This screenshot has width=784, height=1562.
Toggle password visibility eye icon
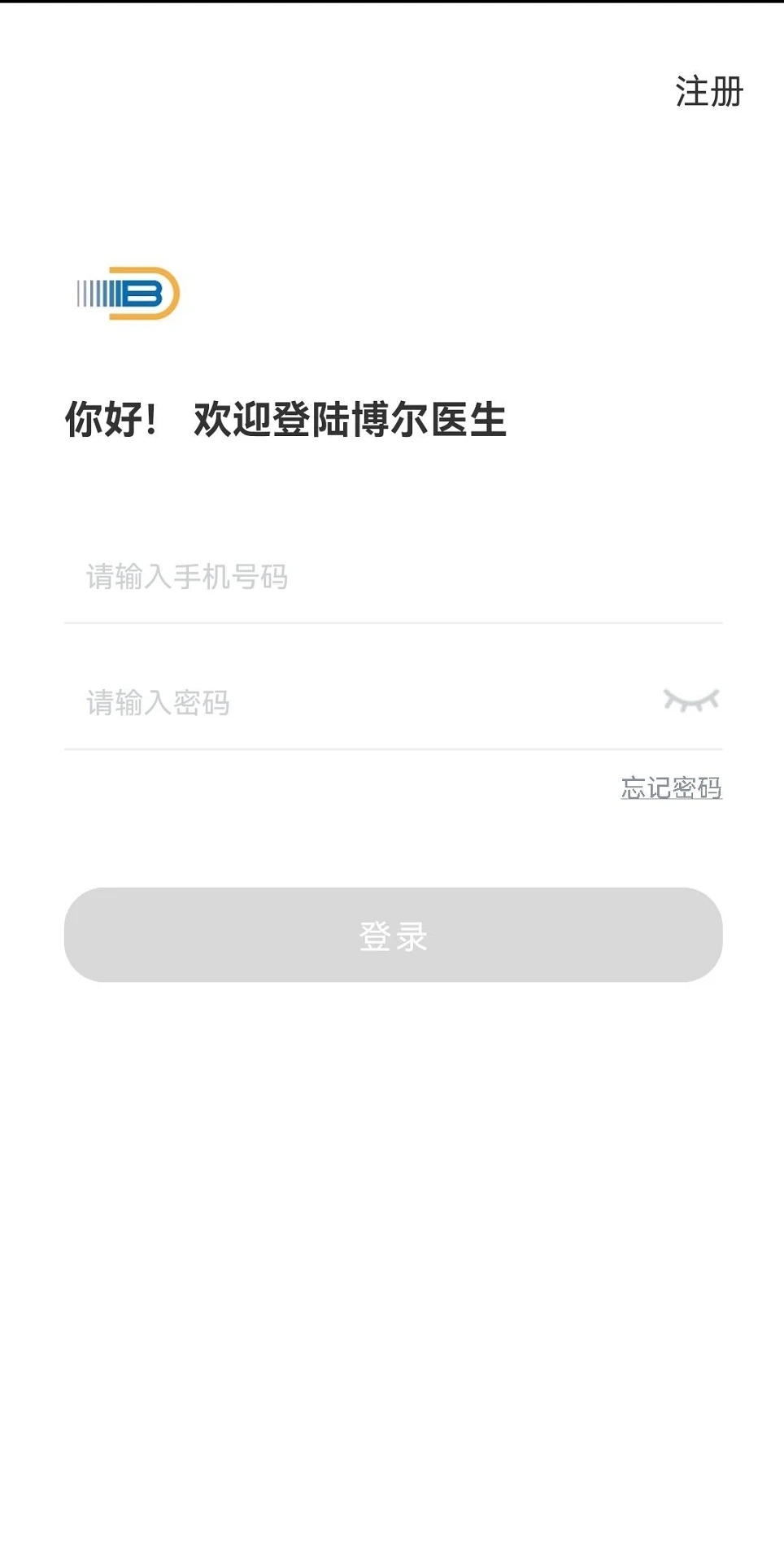690,700
